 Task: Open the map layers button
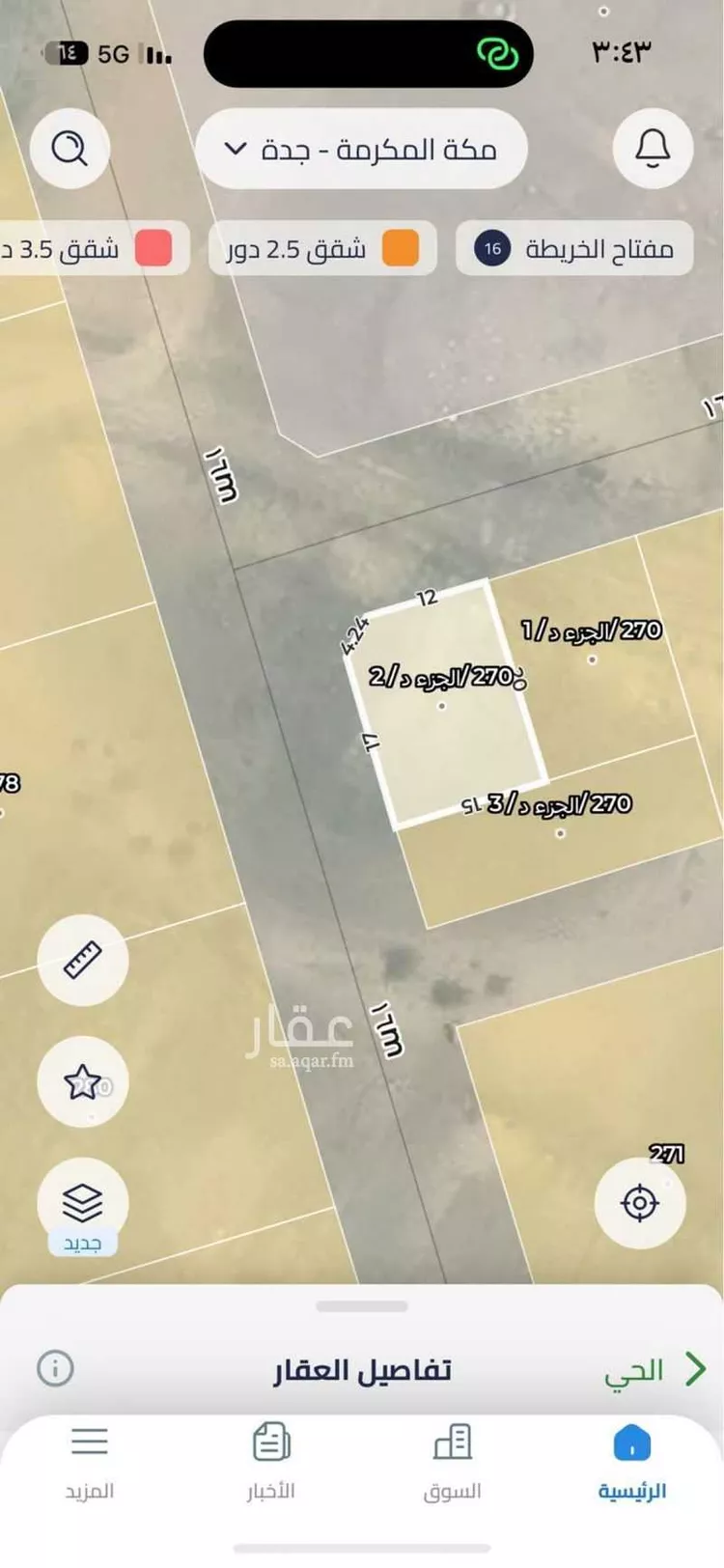pyautogui.click(x=83, y=1204)
